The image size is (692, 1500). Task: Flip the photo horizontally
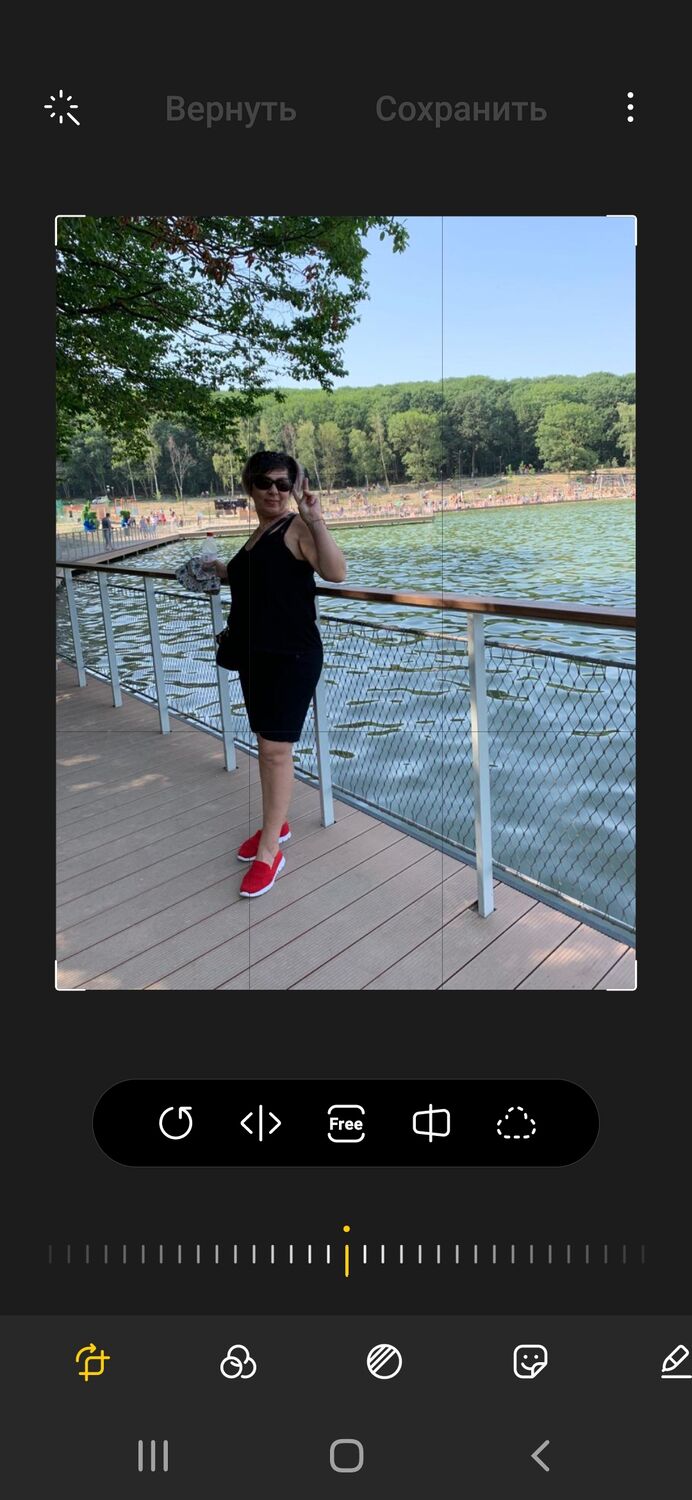(261, 1123)
